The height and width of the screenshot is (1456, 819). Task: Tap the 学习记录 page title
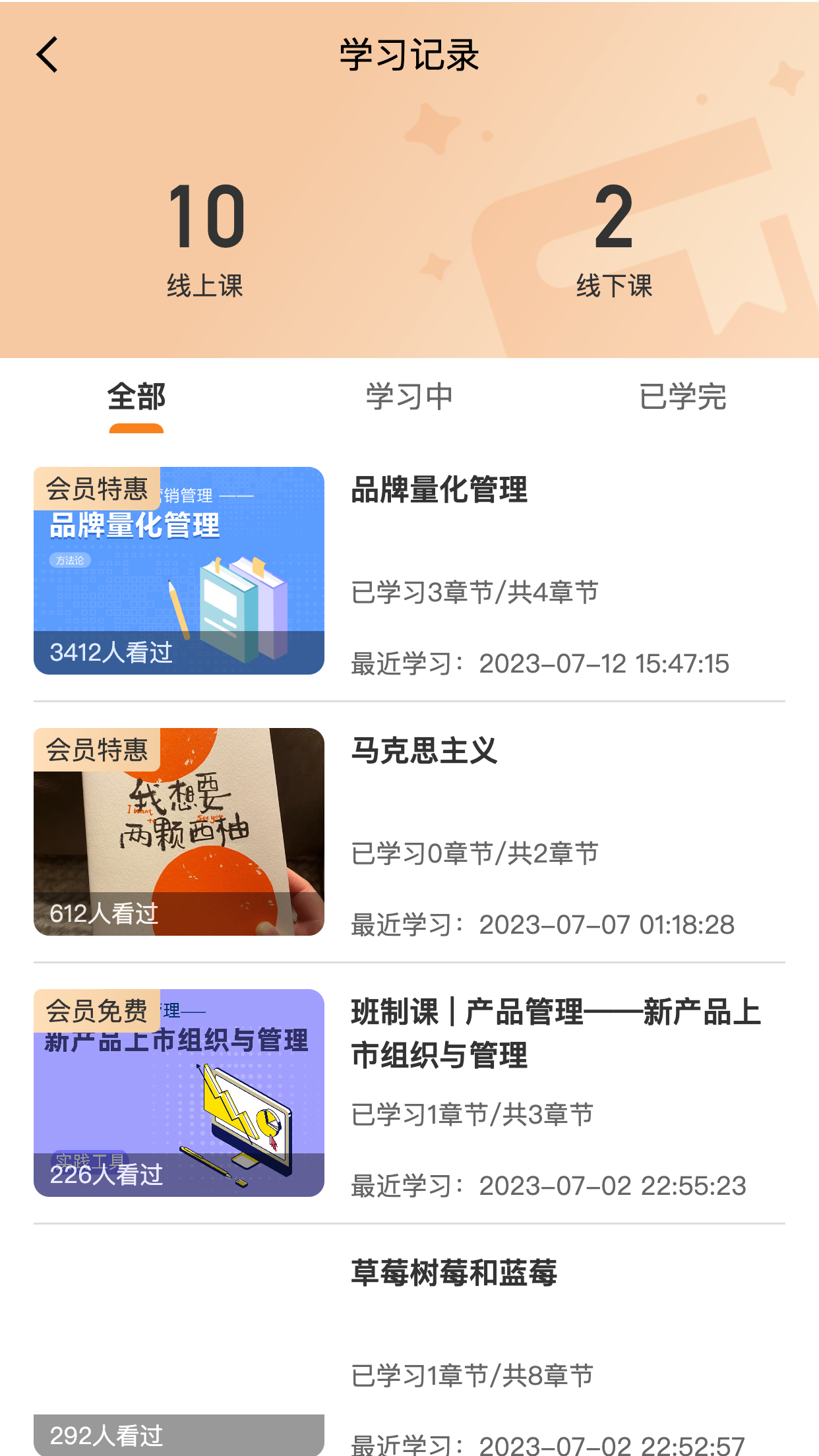point(409,55)
